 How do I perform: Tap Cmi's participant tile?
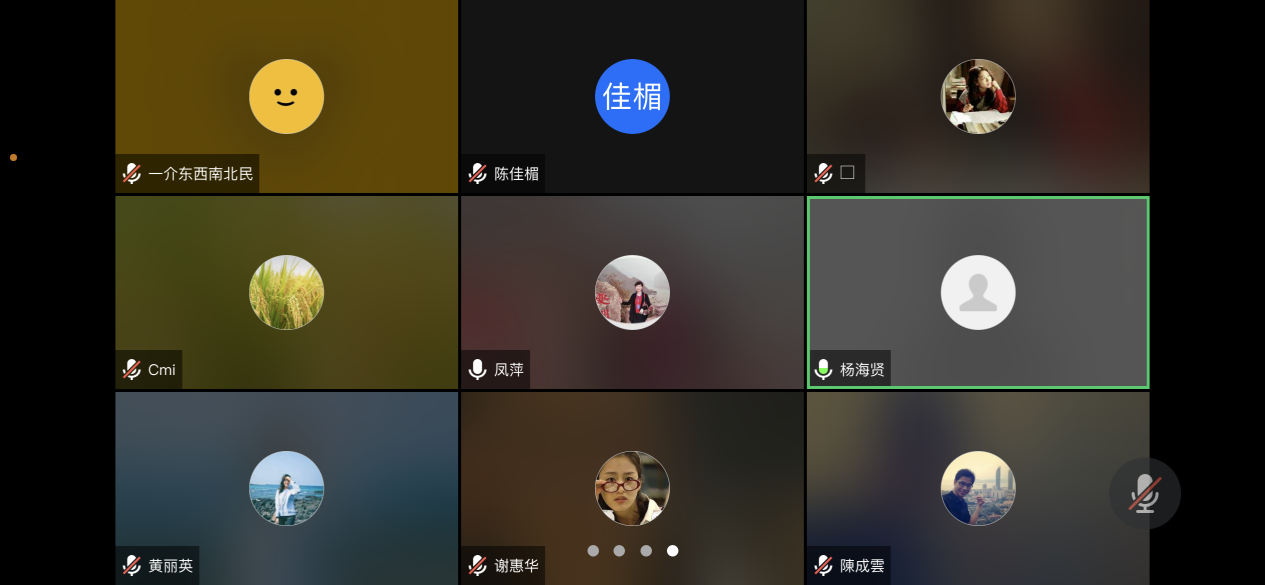point(286,292)
